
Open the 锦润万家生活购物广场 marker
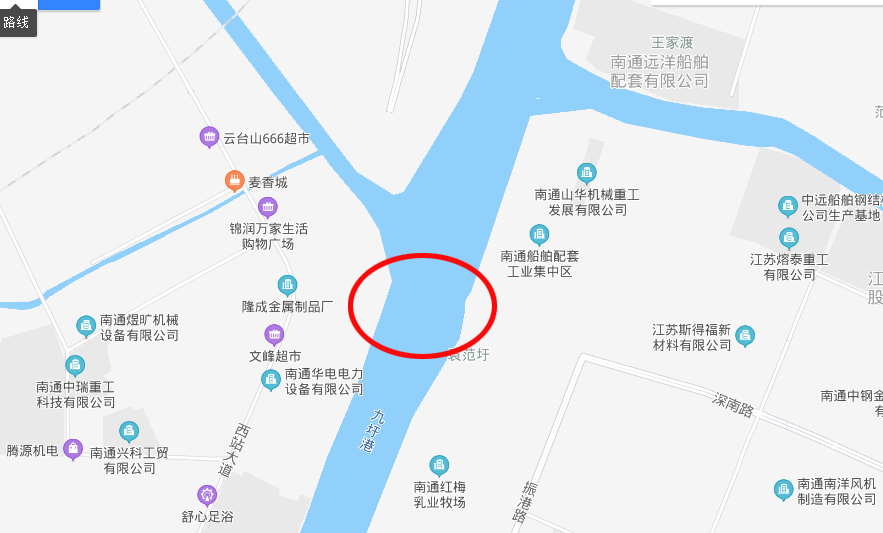pyautogui.click(x=267, y=207)
